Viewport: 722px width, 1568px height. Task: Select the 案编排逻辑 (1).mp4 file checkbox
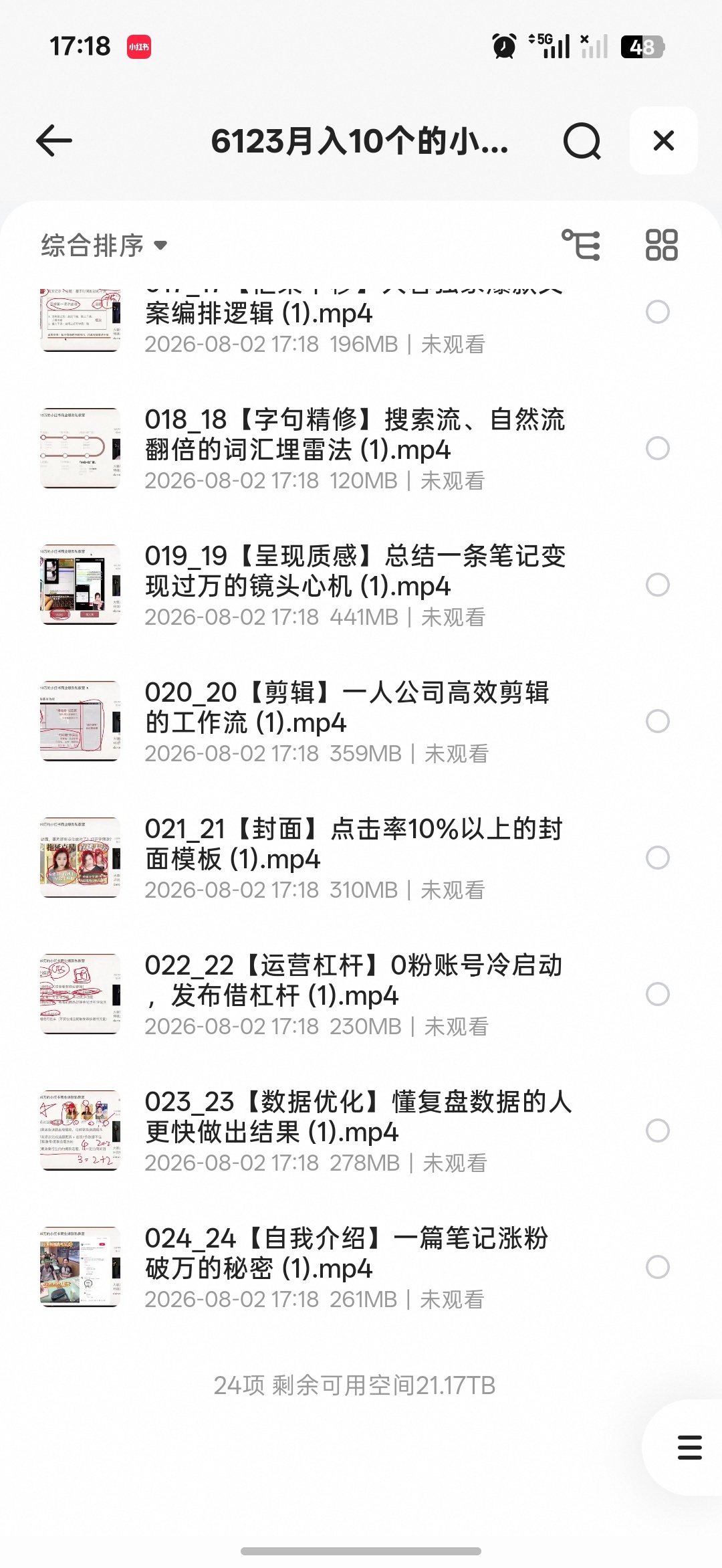pyautogui.click(x=658, y=312)
